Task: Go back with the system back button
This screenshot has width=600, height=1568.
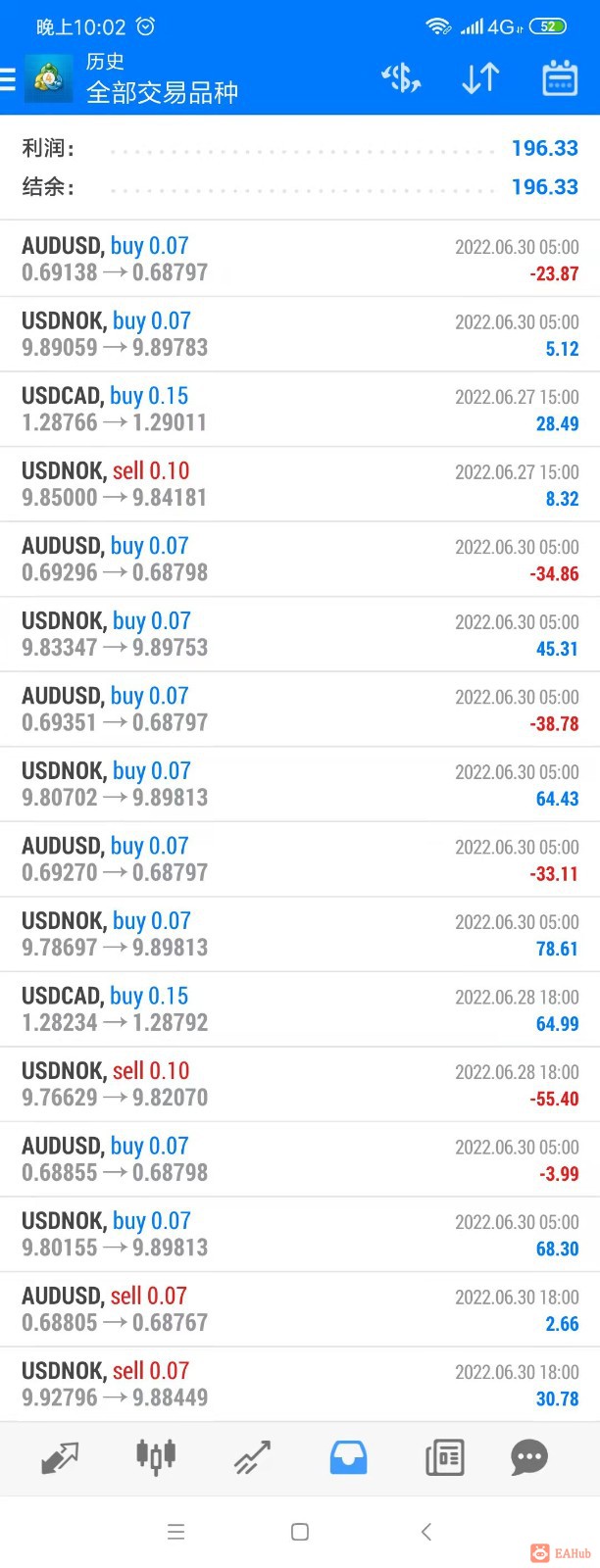Action: pos(425,1532)
